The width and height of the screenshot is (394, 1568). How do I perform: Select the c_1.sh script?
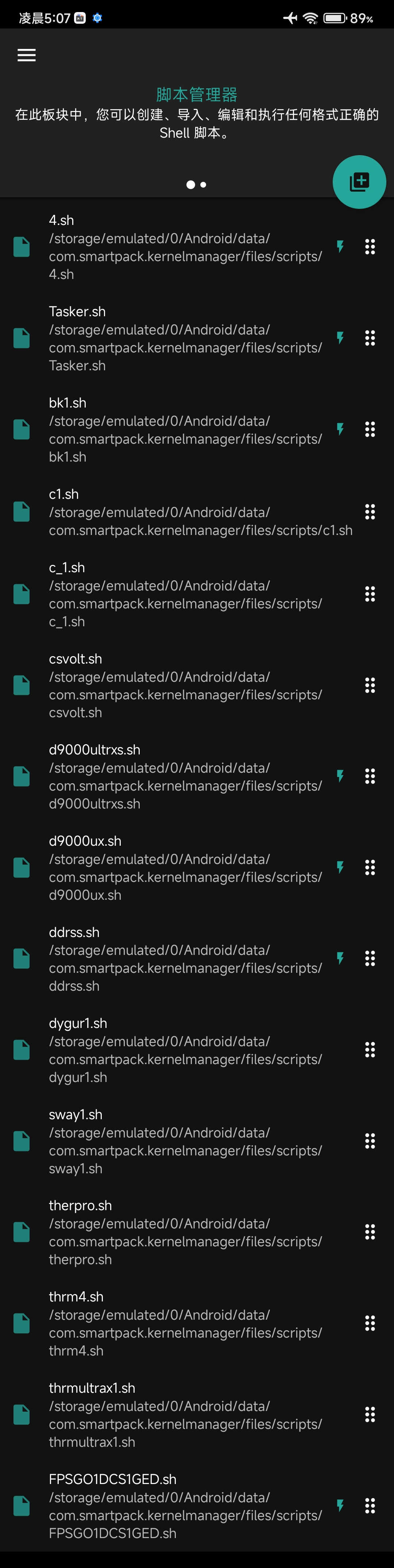tap(182, 594)
